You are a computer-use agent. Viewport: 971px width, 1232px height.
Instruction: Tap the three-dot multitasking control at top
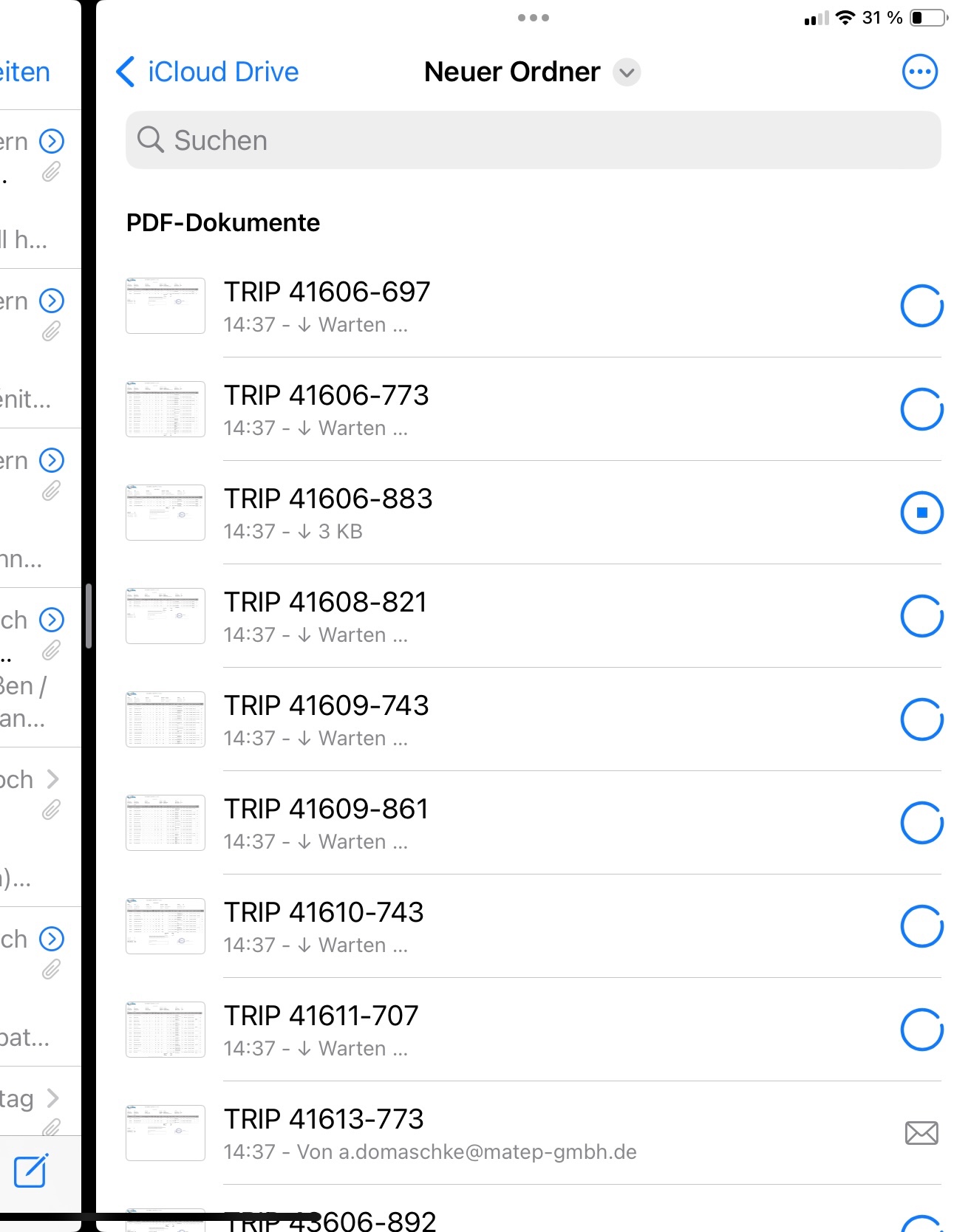533,18
